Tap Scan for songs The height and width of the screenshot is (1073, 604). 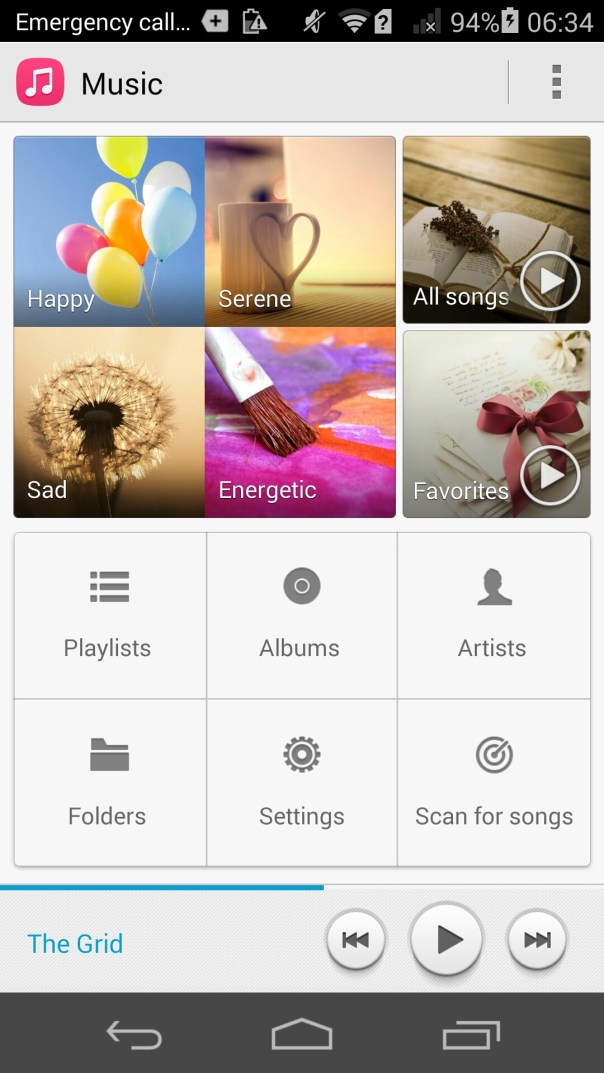[x=494, y=783]
